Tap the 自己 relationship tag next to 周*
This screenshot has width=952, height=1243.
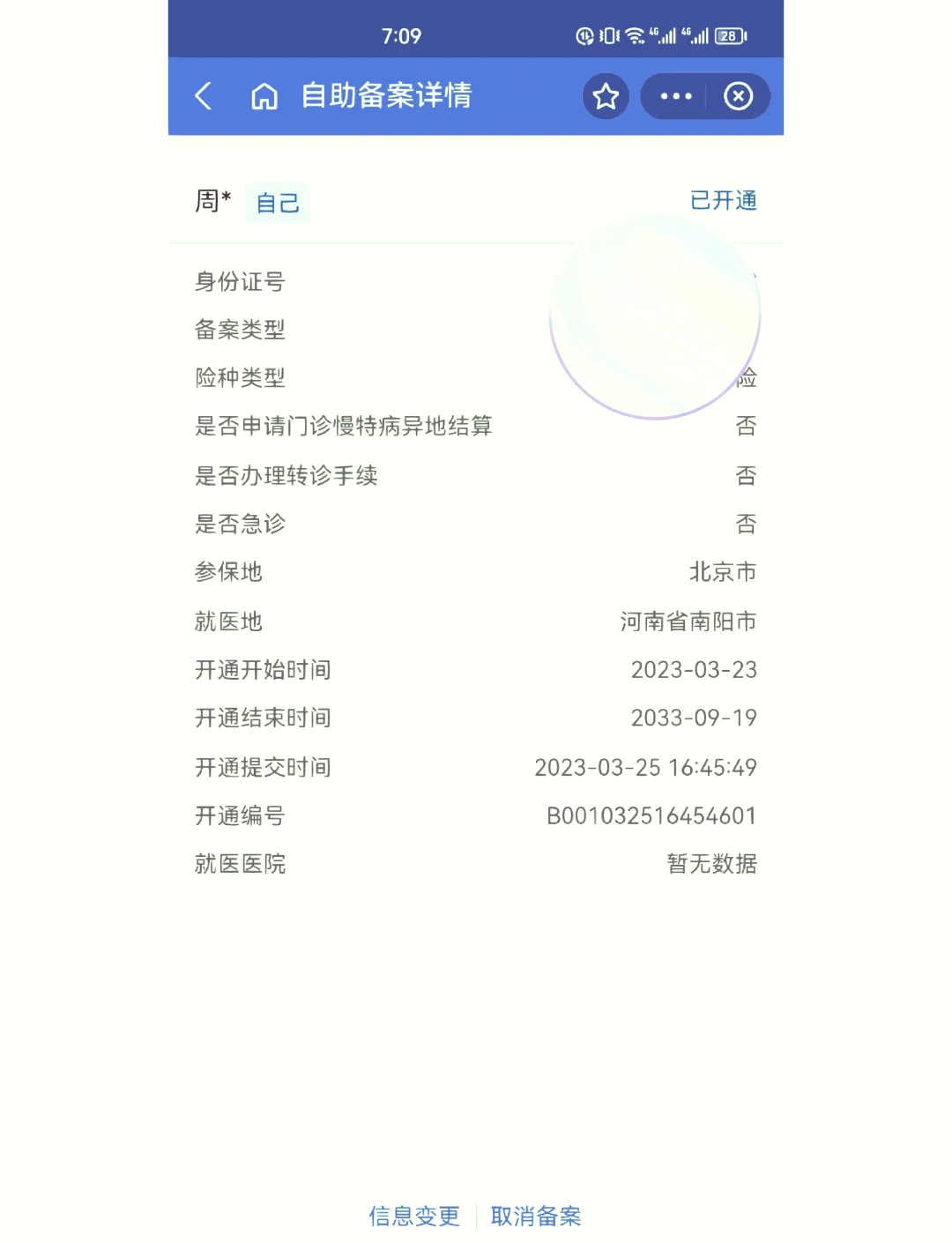277,204
